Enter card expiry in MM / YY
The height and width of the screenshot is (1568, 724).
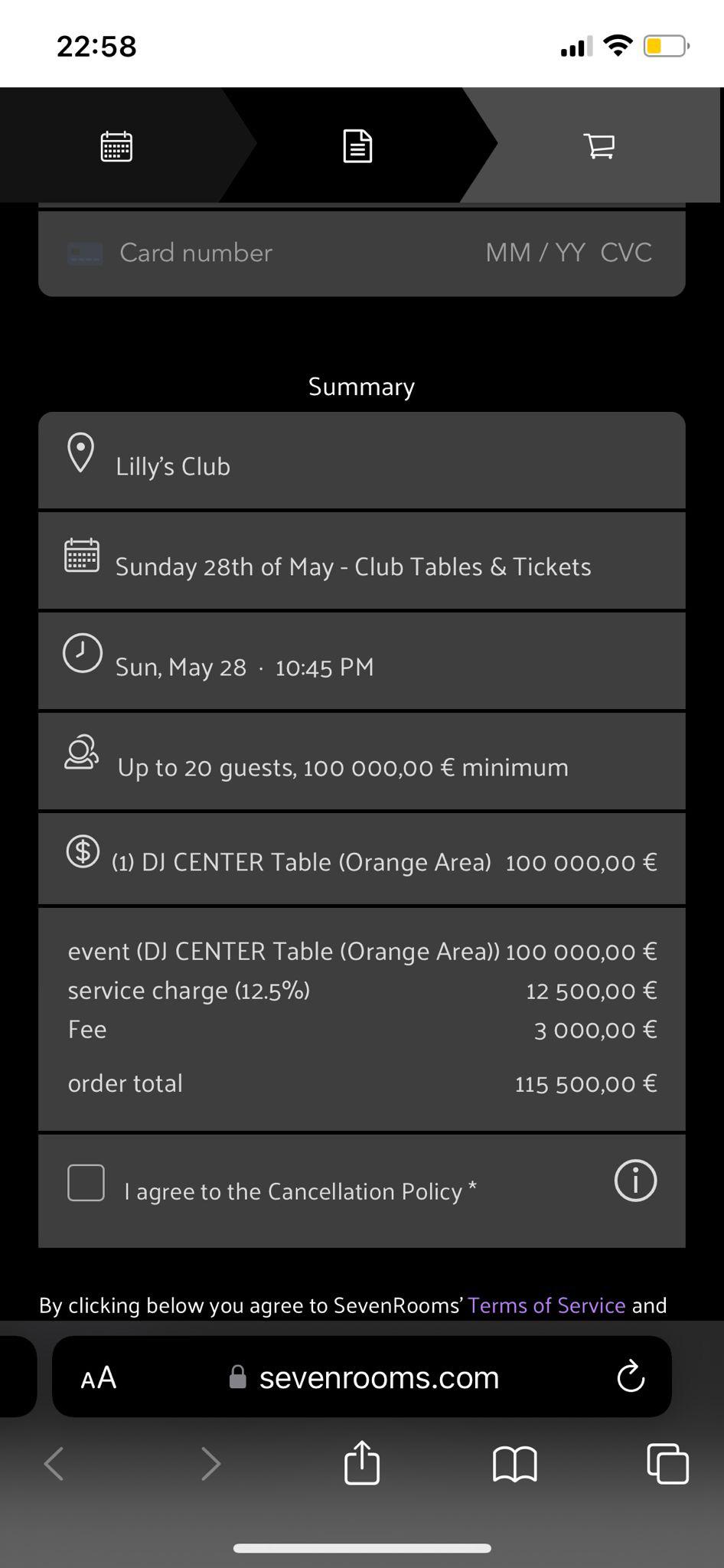[x=535, y=253]
